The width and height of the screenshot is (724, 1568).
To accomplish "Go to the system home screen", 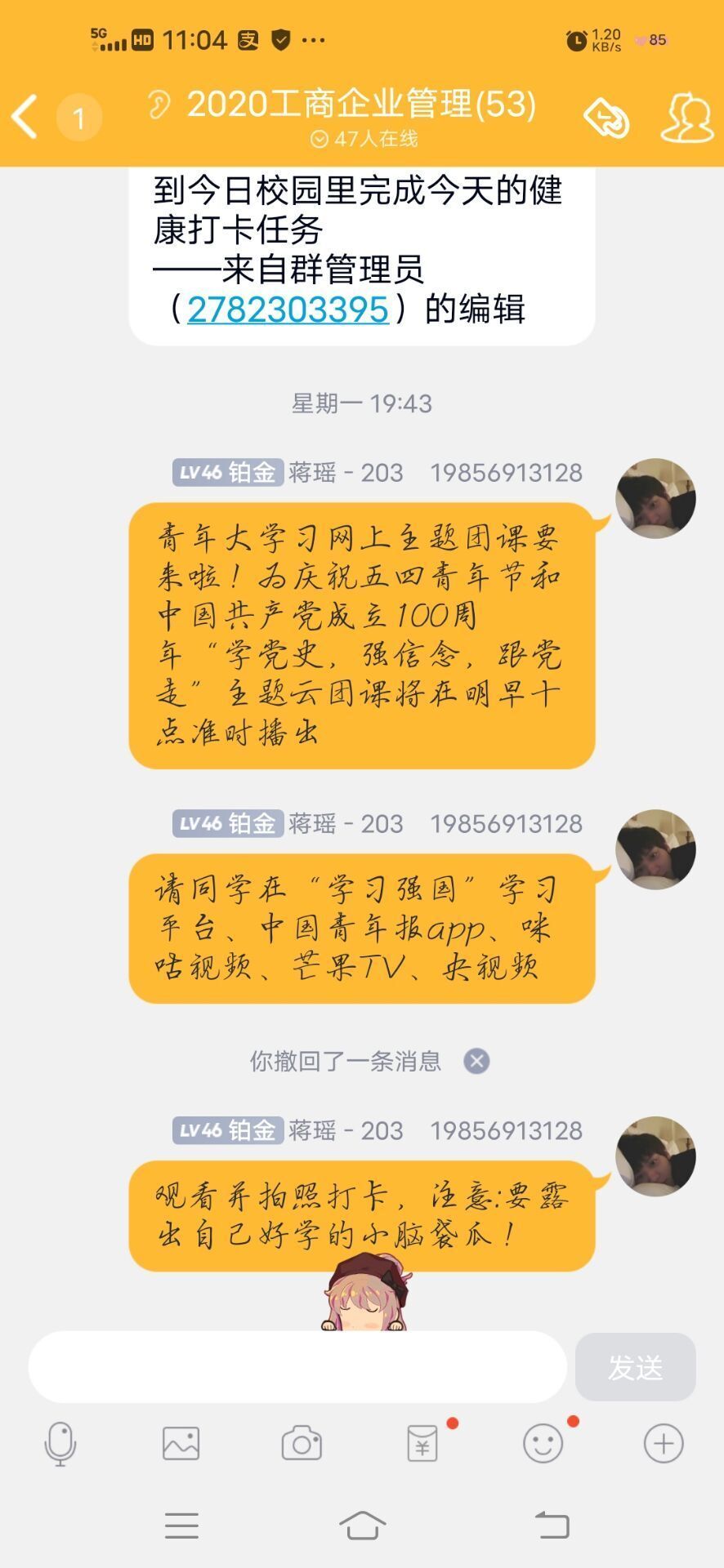I will 362,1525.
